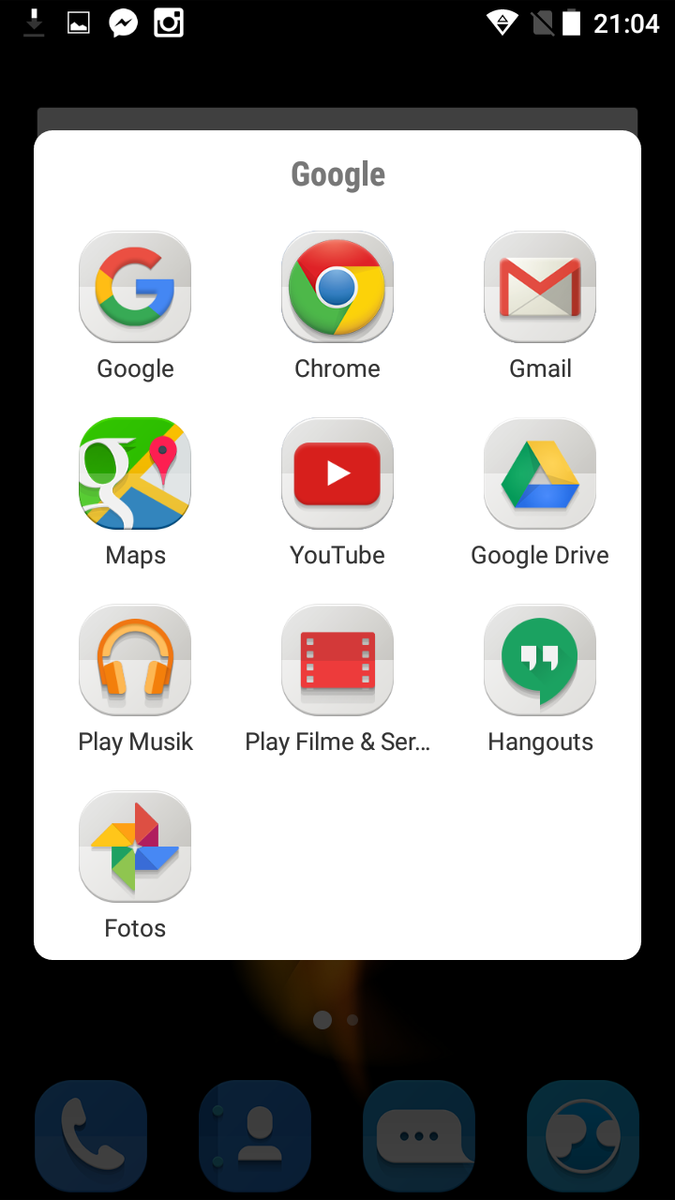The image size is (675, 1200).
Task: Open the Fotos app
Action: [135, 848]
